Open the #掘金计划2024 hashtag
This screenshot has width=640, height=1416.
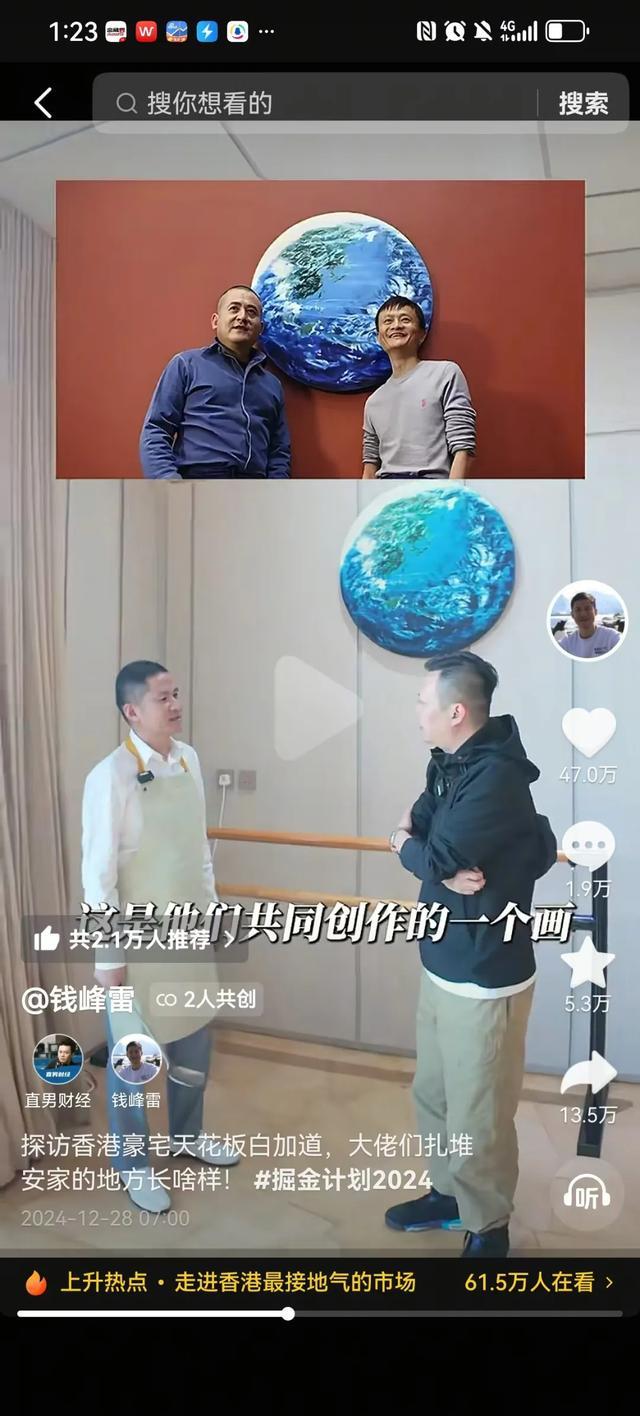point(343,1179)
